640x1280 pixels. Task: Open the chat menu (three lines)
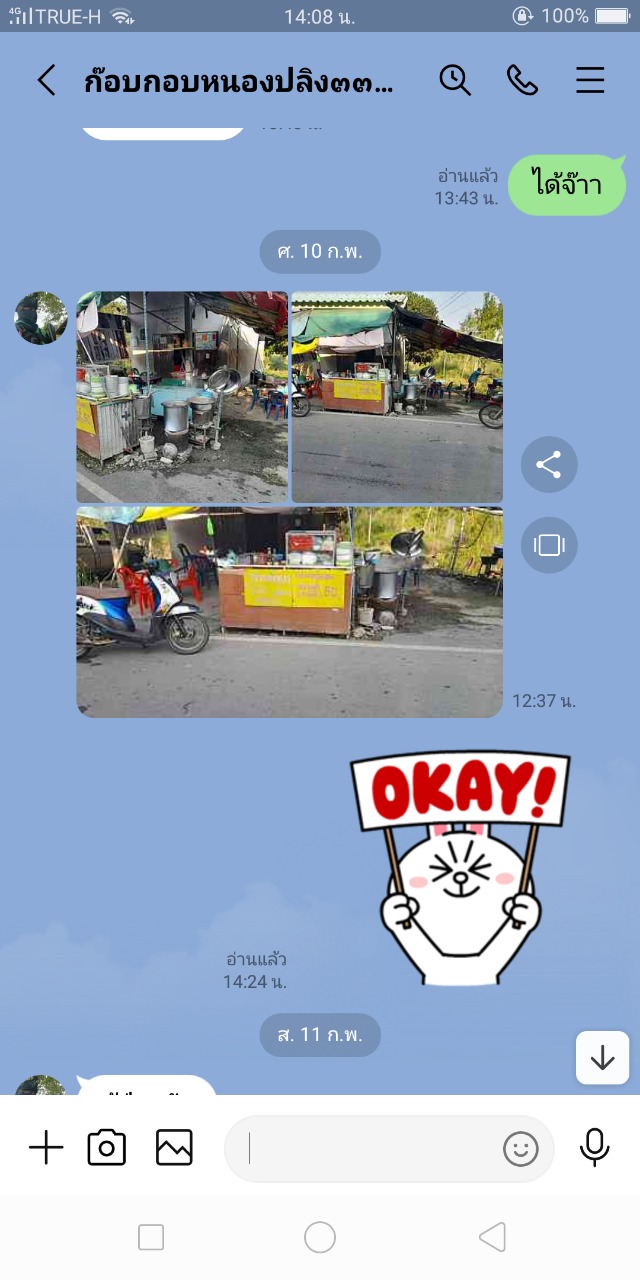pyautogui.click(x=590, y=80)
